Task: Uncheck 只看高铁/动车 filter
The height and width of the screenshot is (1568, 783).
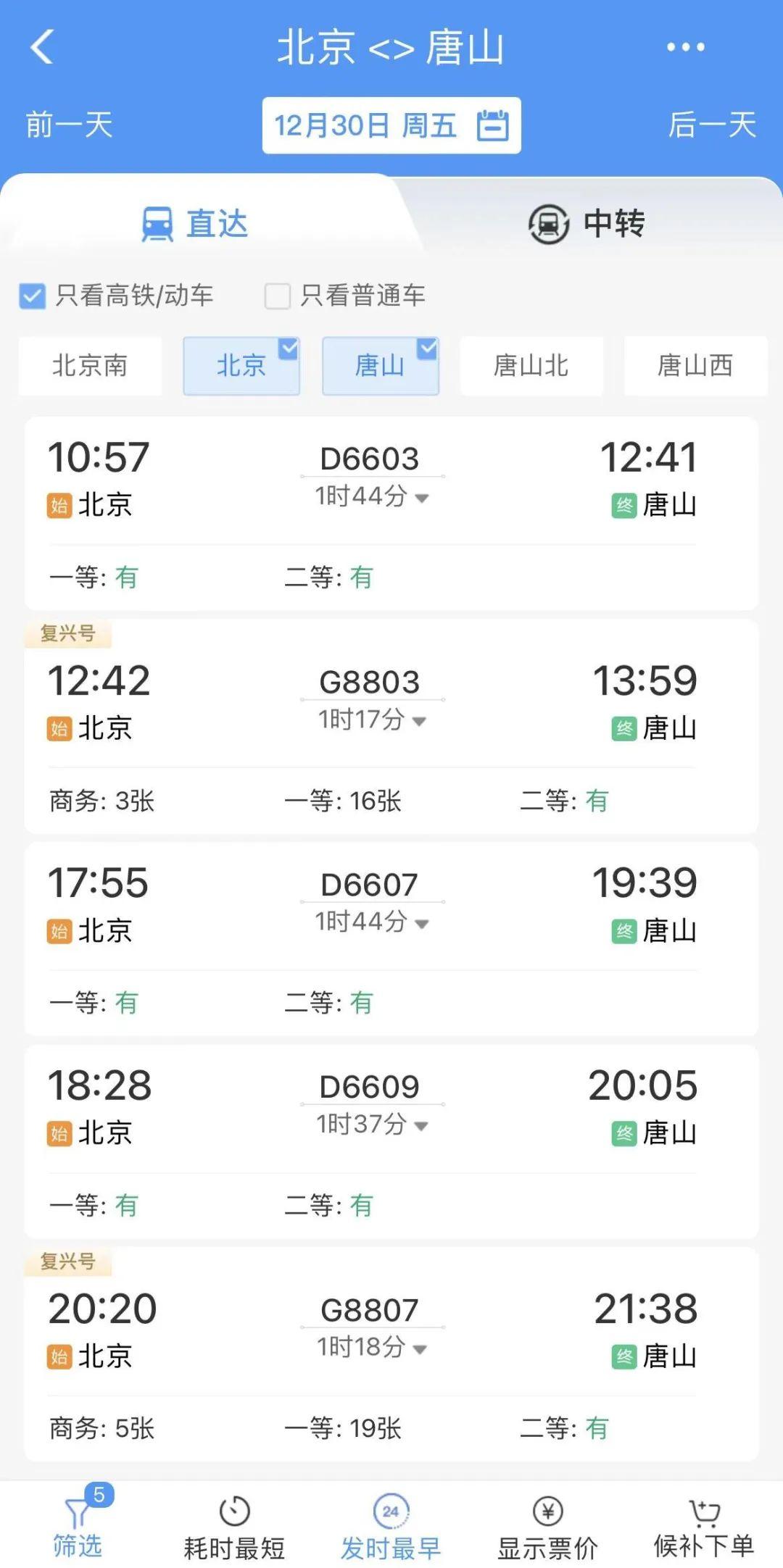Action: pyautogui.click(x=33, y=296)
